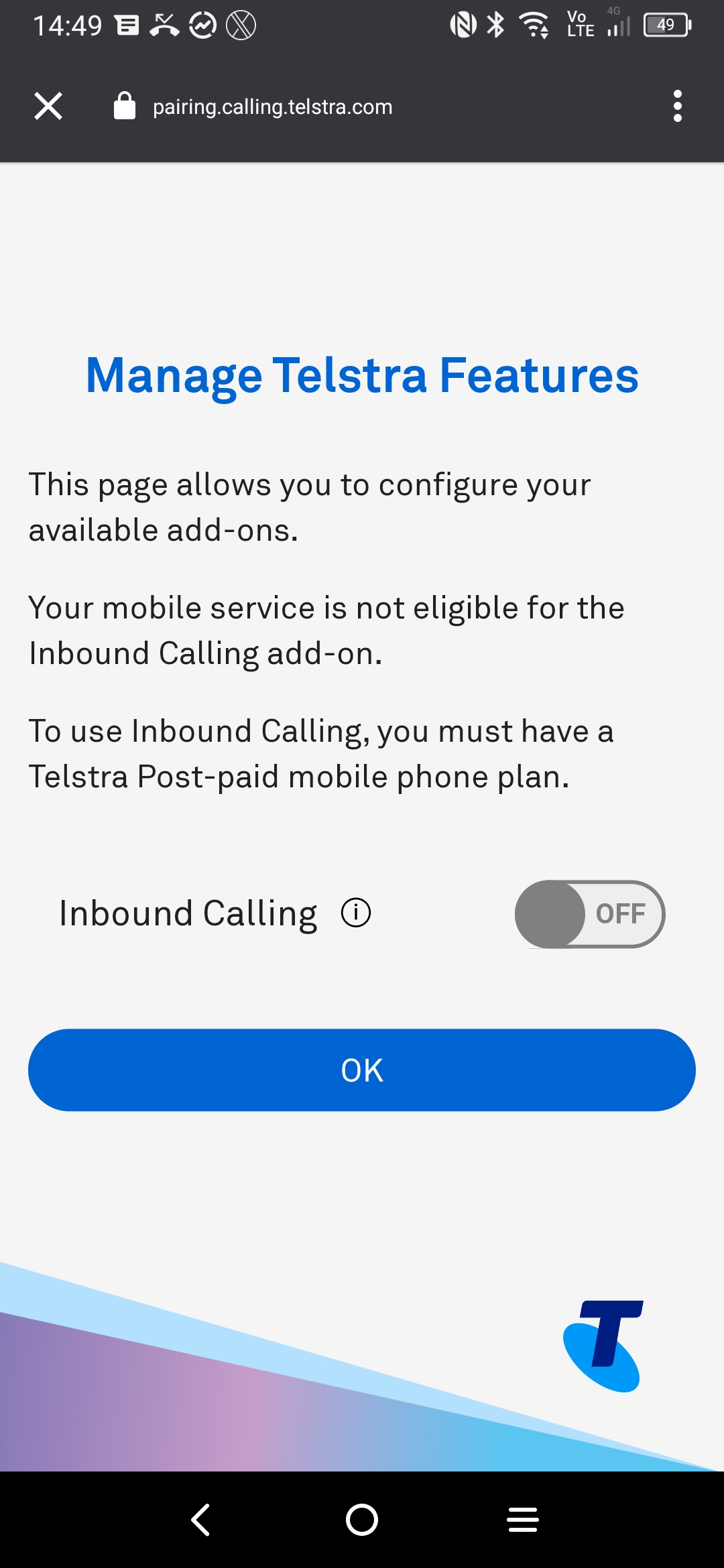View site security via lock icon
Screen dimensions: 724x1568
pyautogui.click(x=125, y=106)
